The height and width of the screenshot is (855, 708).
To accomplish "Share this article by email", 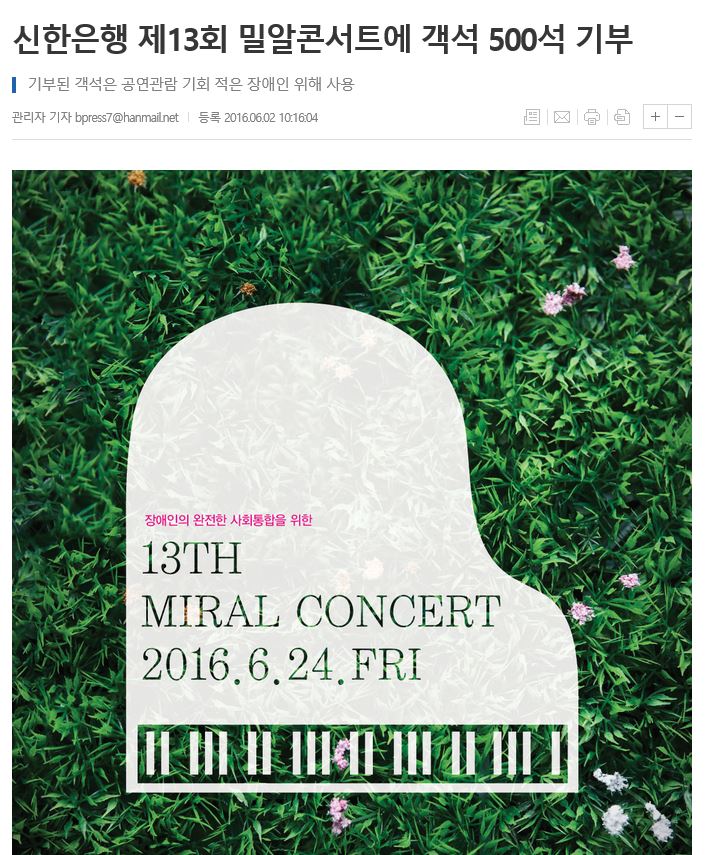I will [x=561, y=117].
